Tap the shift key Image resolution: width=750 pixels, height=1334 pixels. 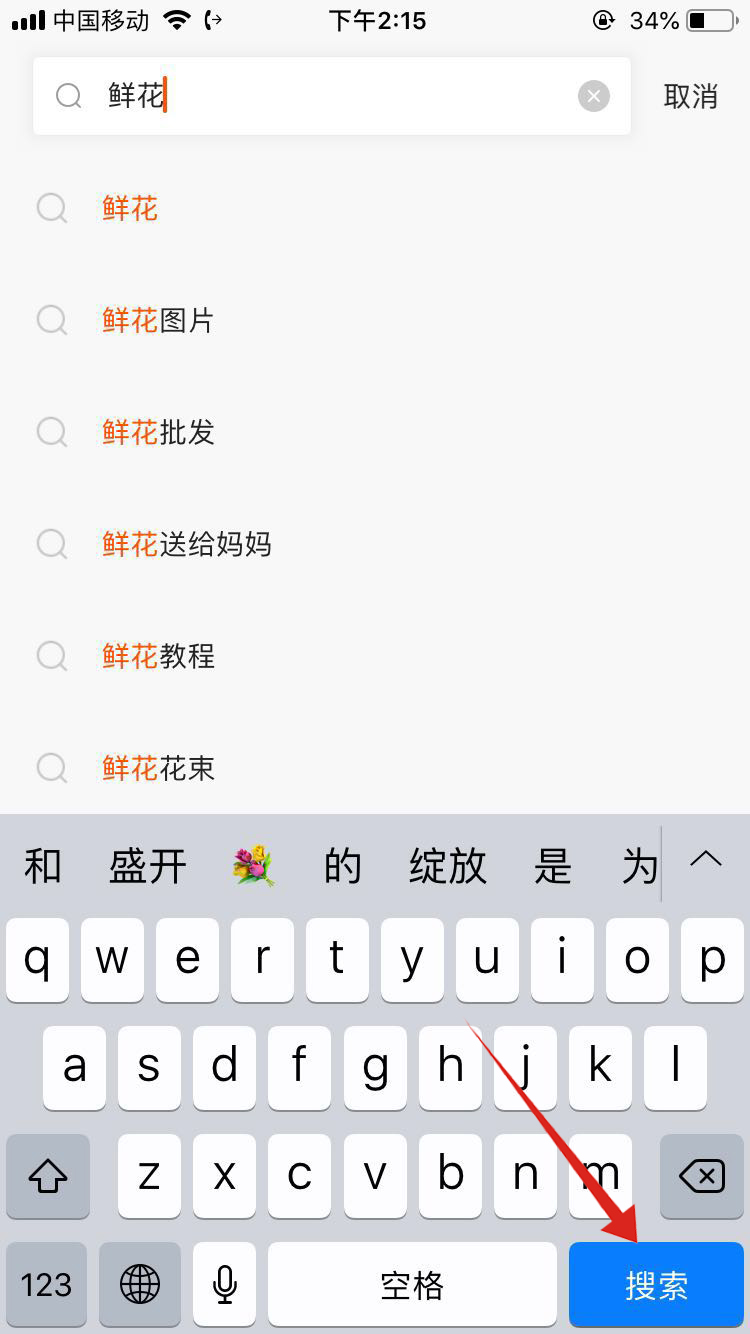point(48,1176)
